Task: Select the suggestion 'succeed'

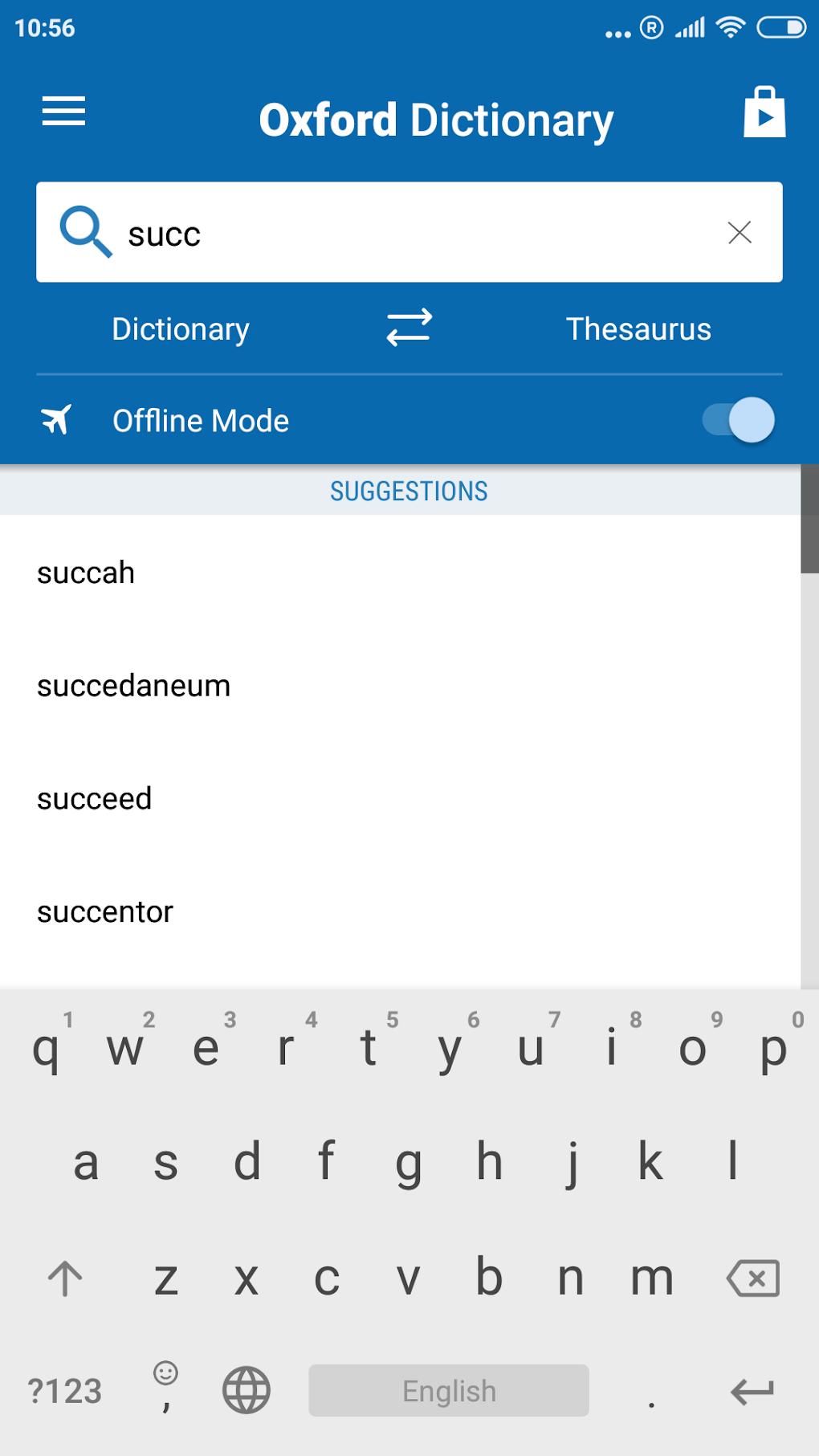Action: [x=94, y=798]
